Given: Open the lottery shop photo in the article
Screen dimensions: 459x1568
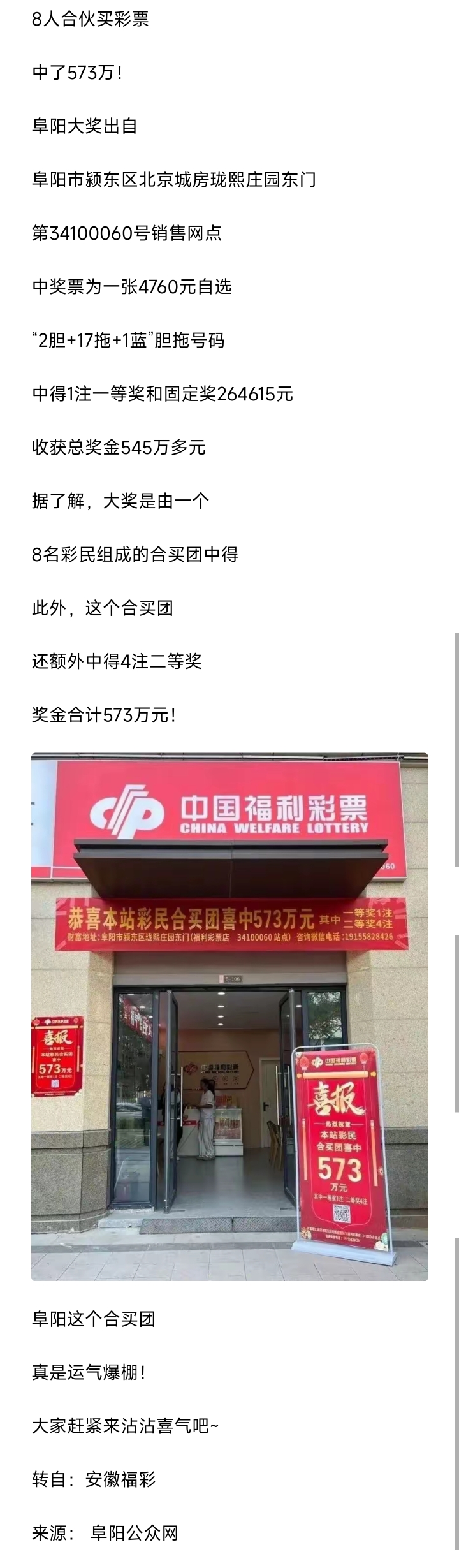Looking at the screenshot, I should click(x=229, y=1016).
